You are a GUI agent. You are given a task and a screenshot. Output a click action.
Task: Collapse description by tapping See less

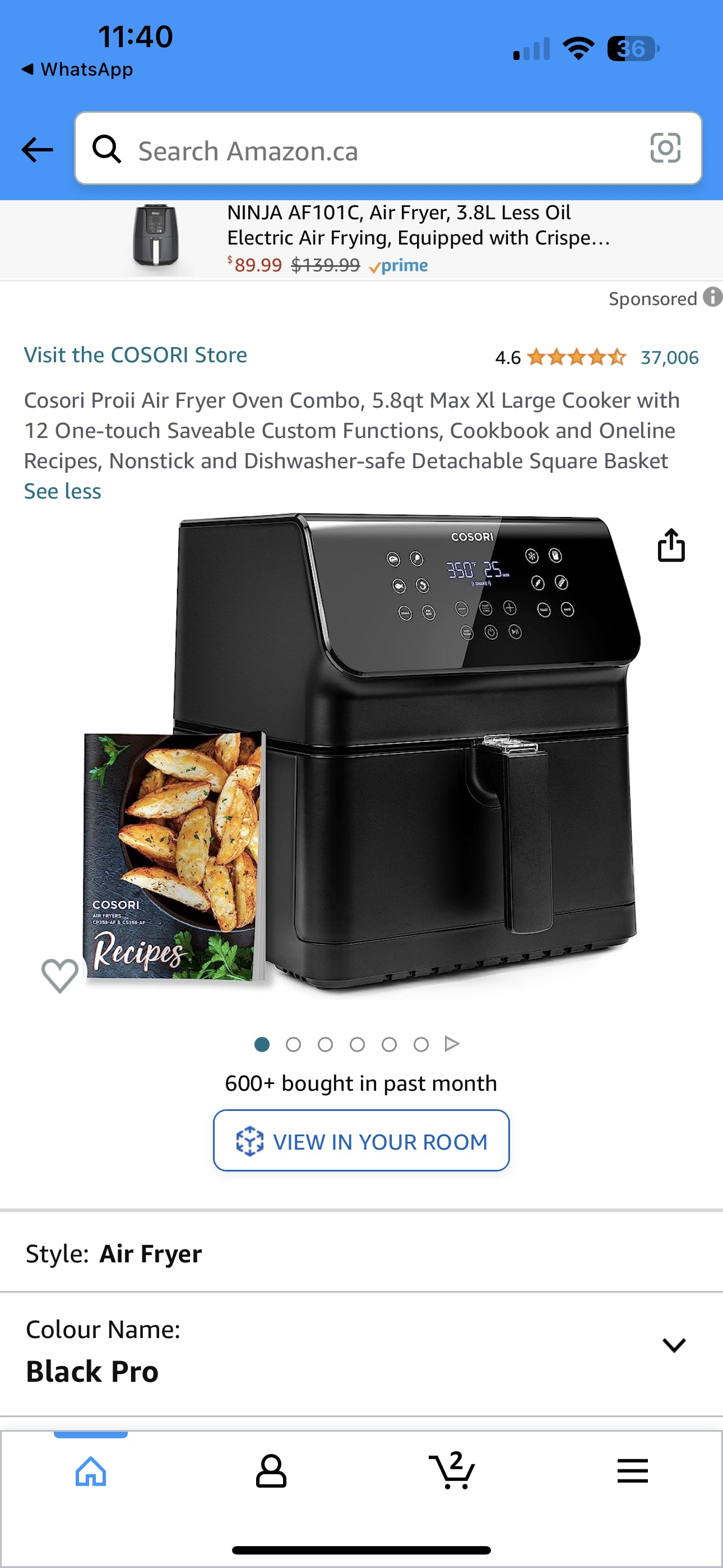tap(62, 491)
